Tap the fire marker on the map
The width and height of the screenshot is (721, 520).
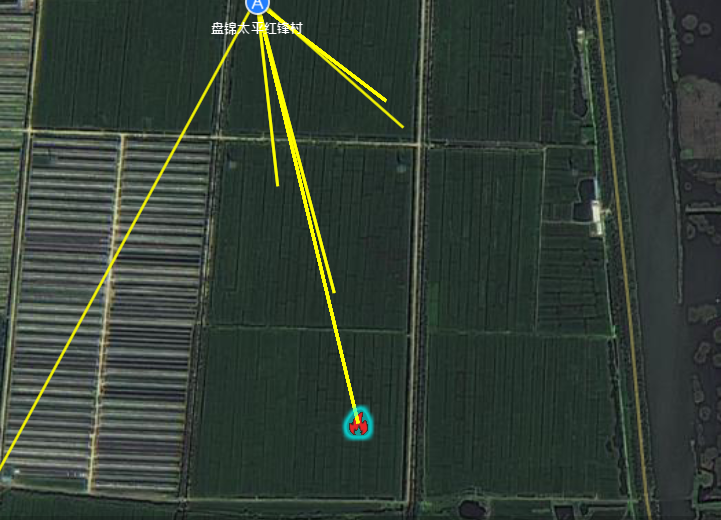pyautogui.click(x=357, y=425)
